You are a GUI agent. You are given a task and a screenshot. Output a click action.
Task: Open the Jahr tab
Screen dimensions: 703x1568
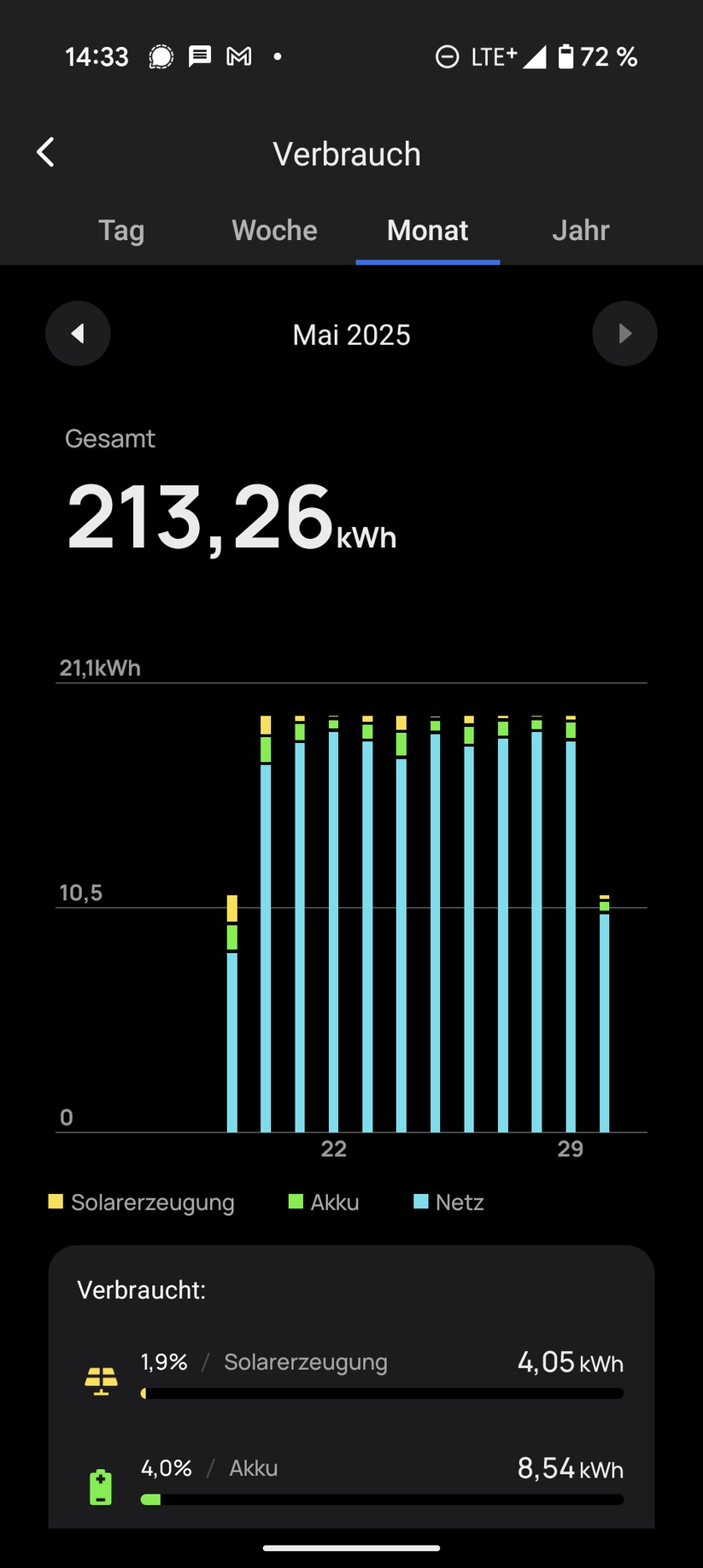click(581, 231)
